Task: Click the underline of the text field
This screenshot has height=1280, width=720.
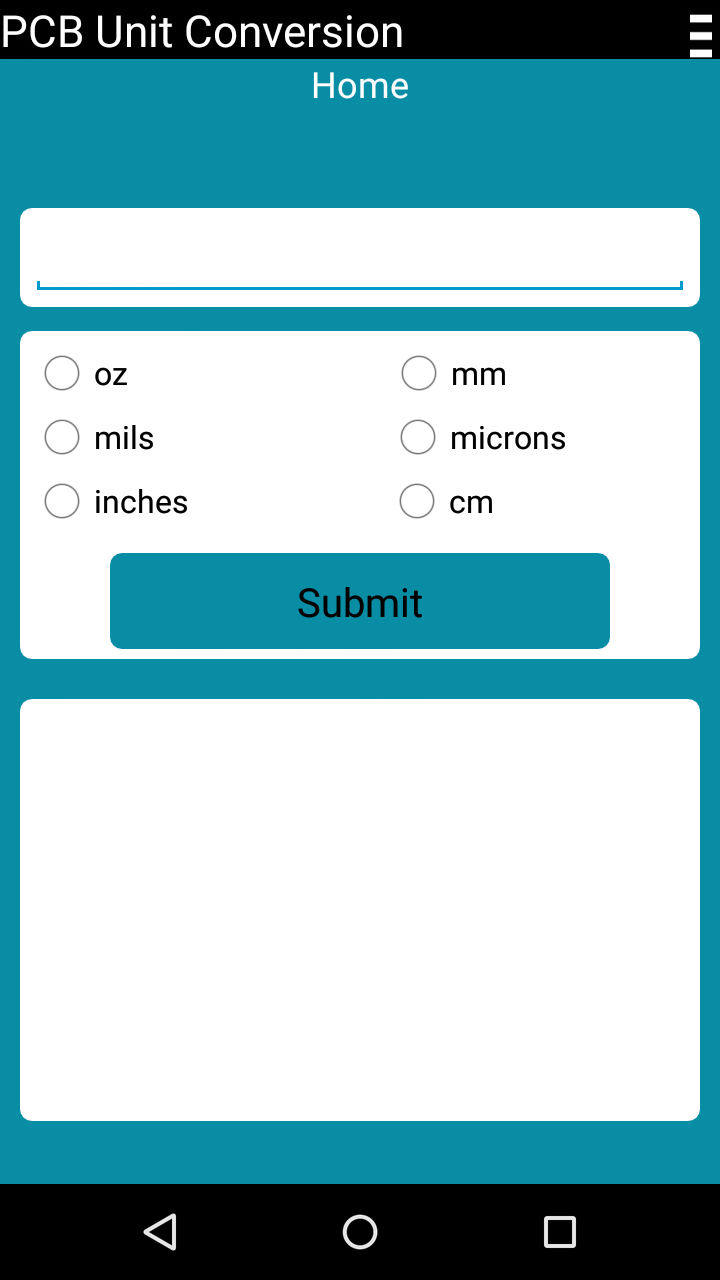Action: click(x=360, y=287)
